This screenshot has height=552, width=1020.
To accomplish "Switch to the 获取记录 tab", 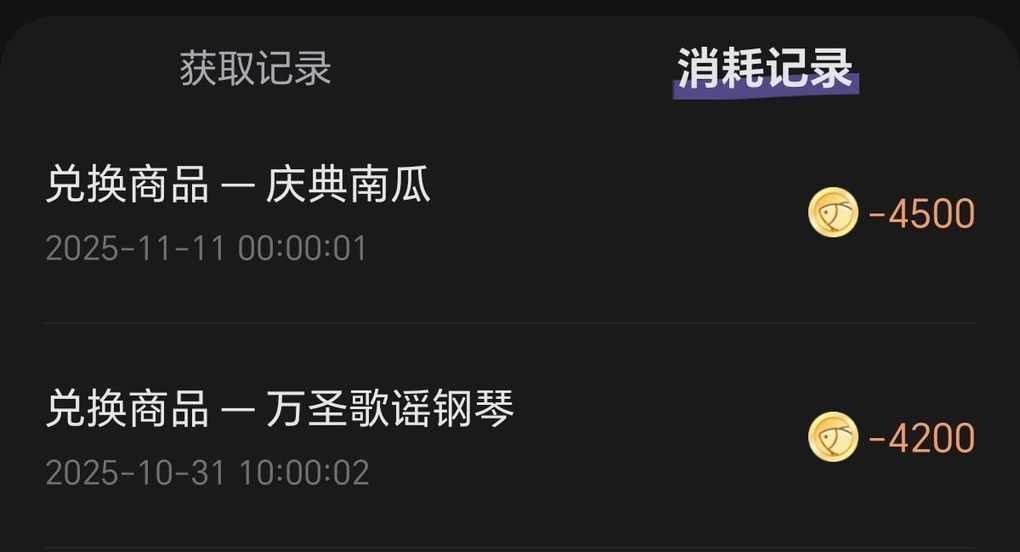I will (x=255, y=69).
